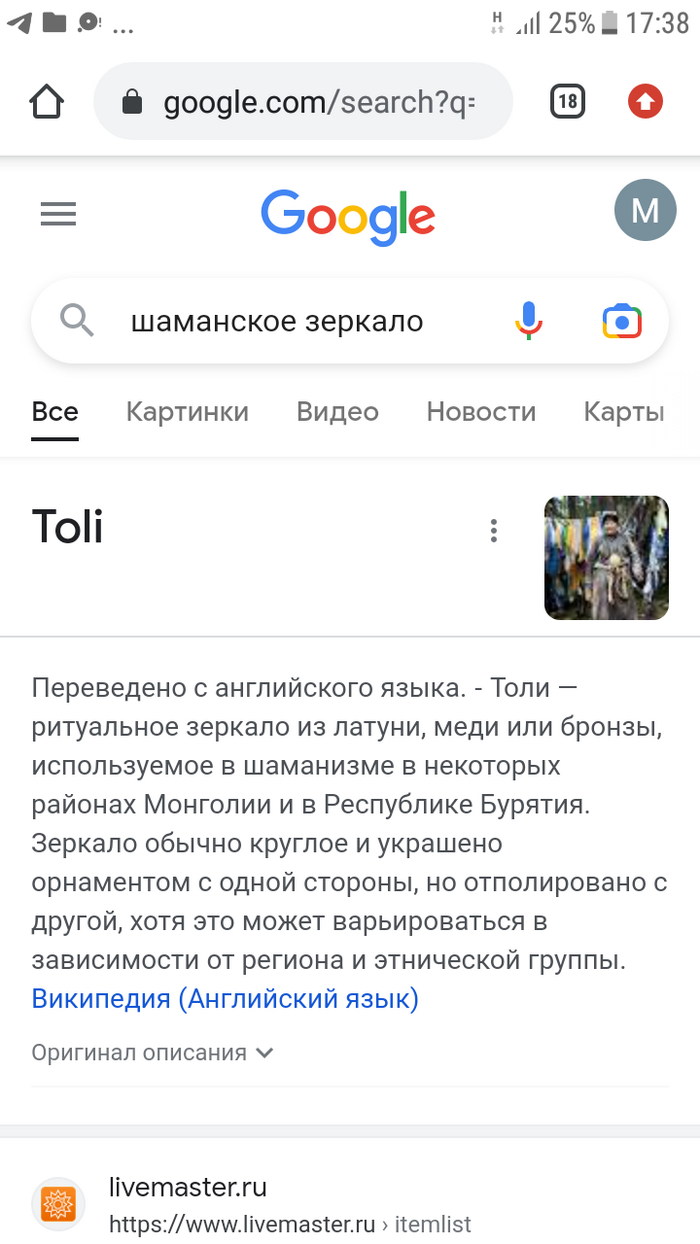Open the three-dot menu next to Toli
This screenshot has height=1244, width=700.
coord(493,531)
